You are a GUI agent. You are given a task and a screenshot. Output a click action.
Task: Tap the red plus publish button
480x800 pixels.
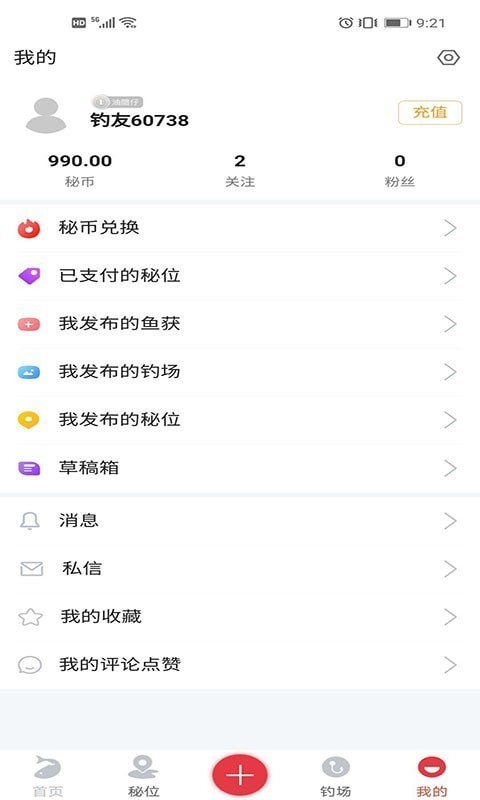click(240, 776)
